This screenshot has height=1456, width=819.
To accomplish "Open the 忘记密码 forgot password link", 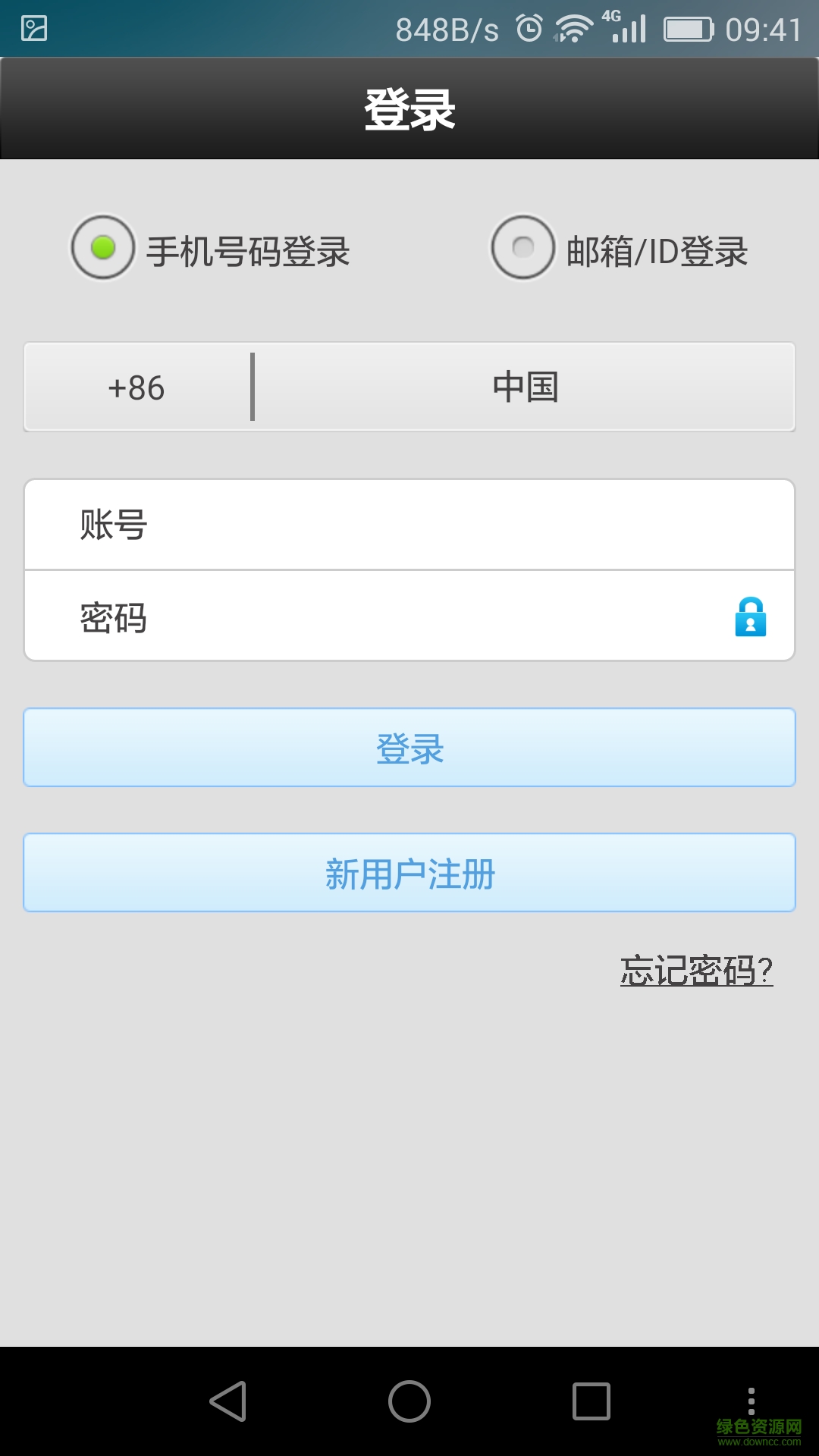I will [x=696, y=968].
